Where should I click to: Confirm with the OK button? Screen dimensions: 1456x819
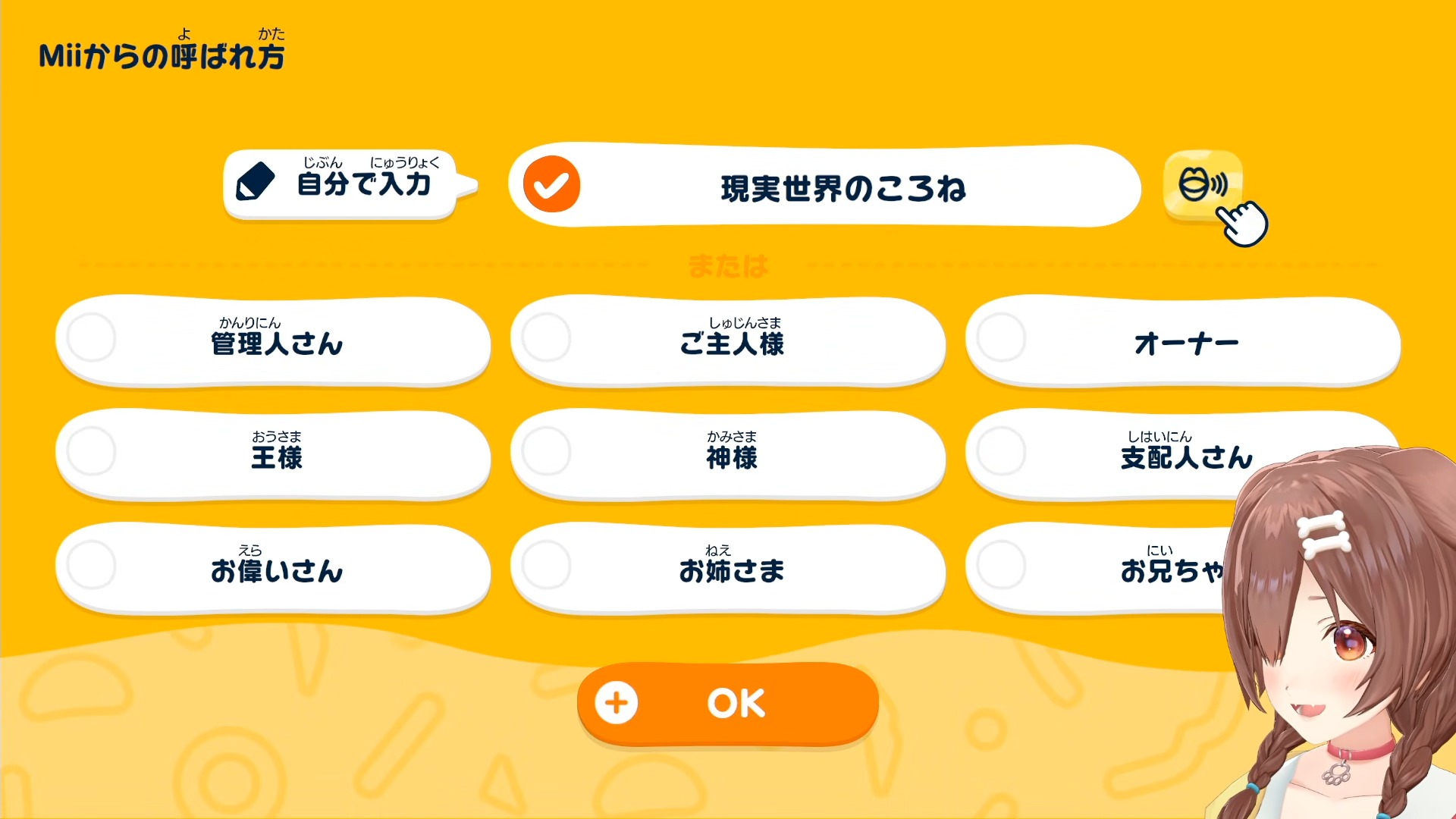click(728, 703)
